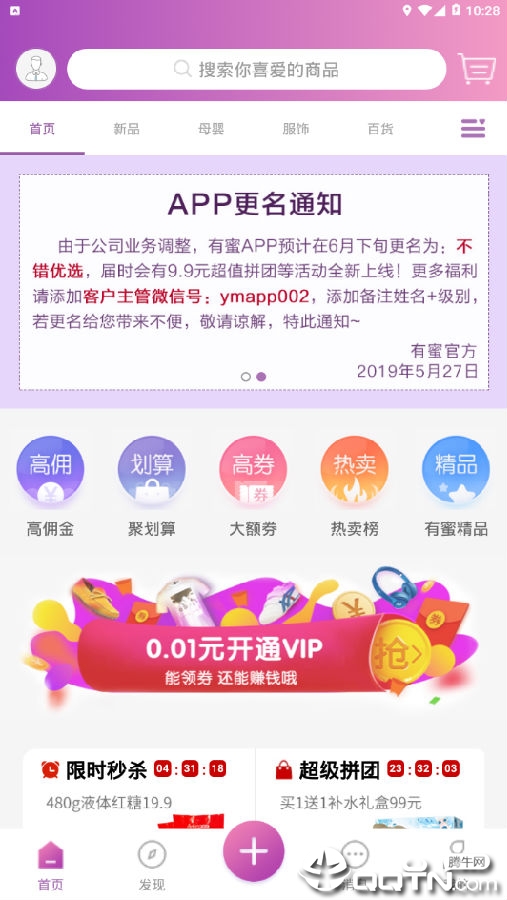Select the 服饰 tab

point(296,129)
